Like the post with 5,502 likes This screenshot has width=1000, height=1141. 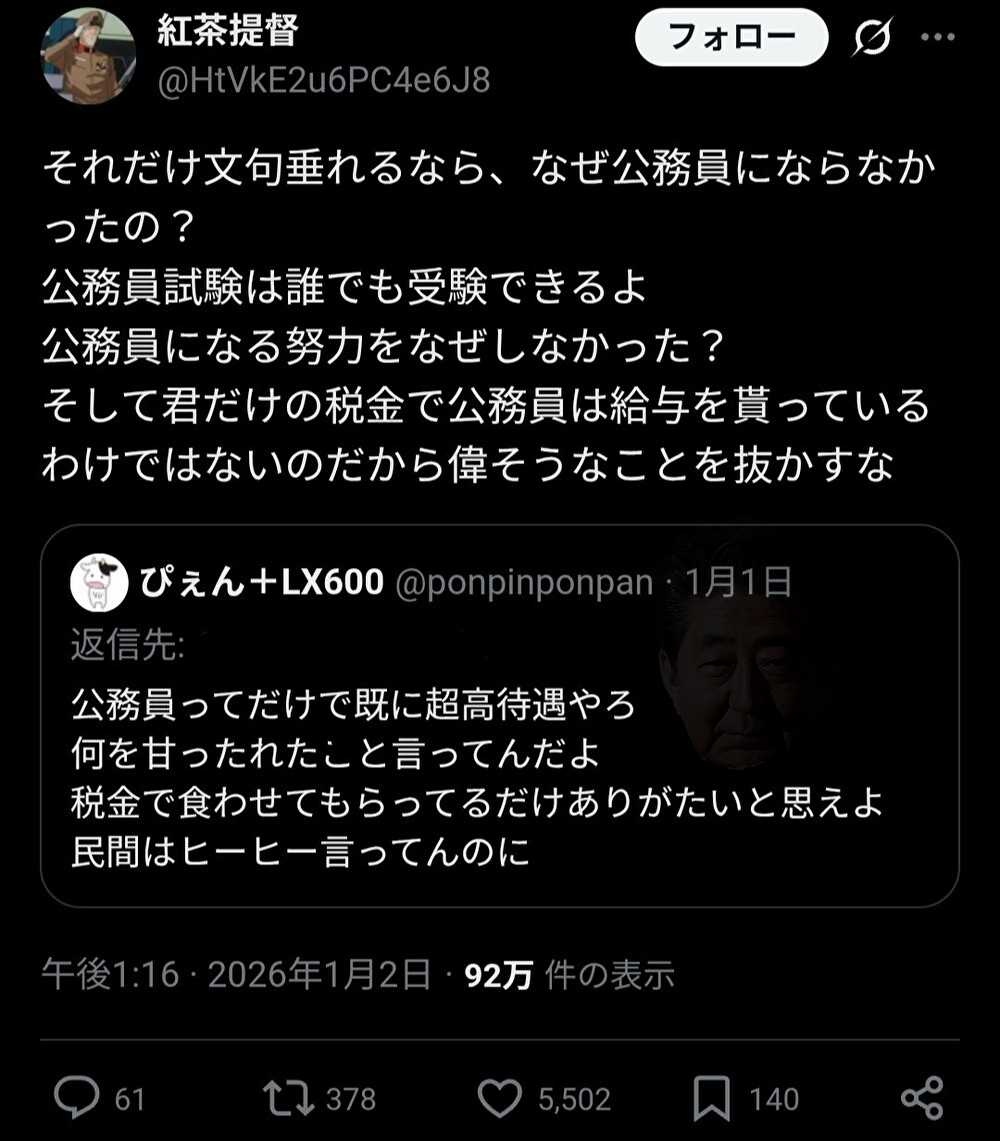coord(498,1099)
